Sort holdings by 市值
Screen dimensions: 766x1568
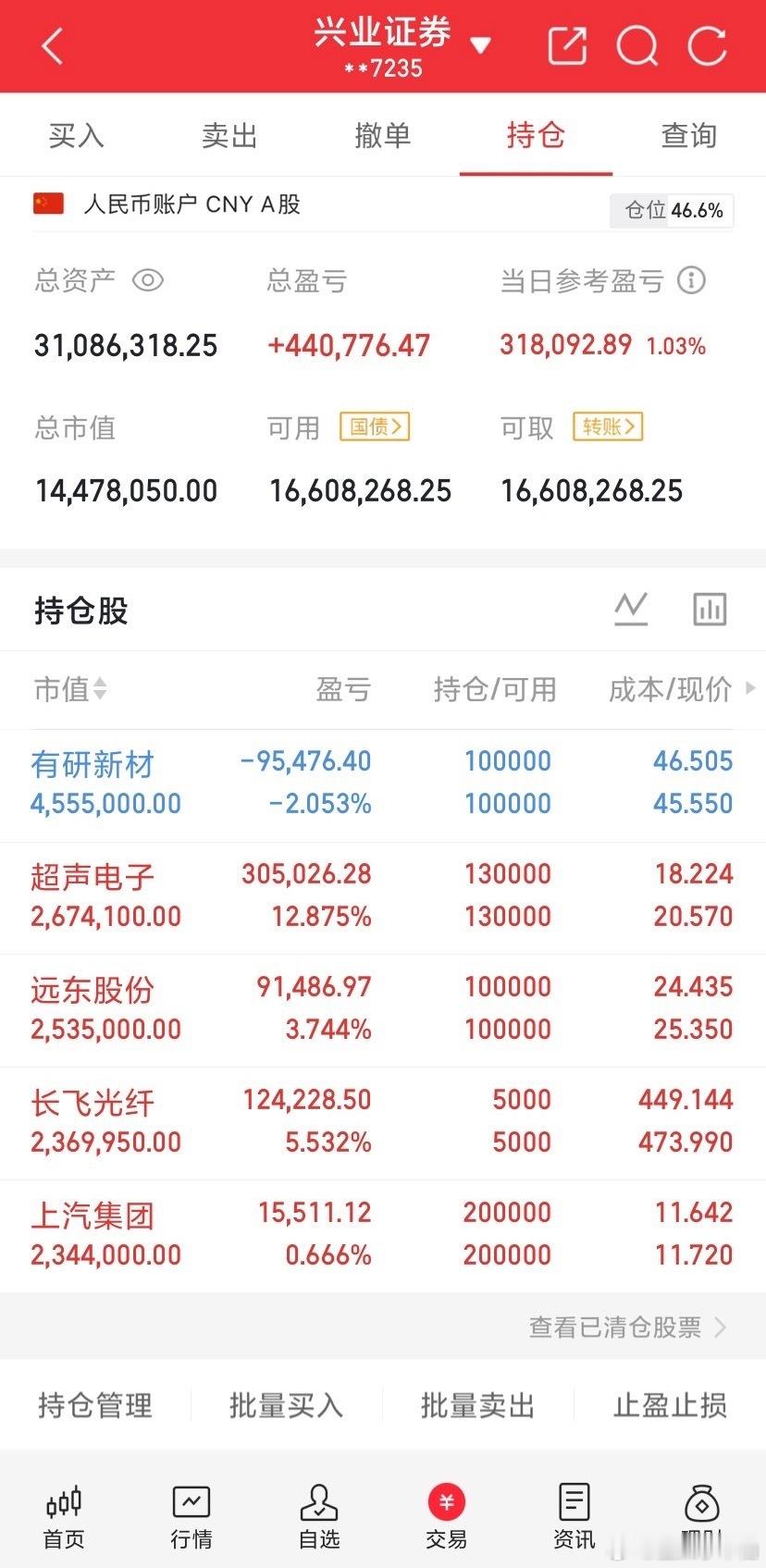click(x=70, y=689)
